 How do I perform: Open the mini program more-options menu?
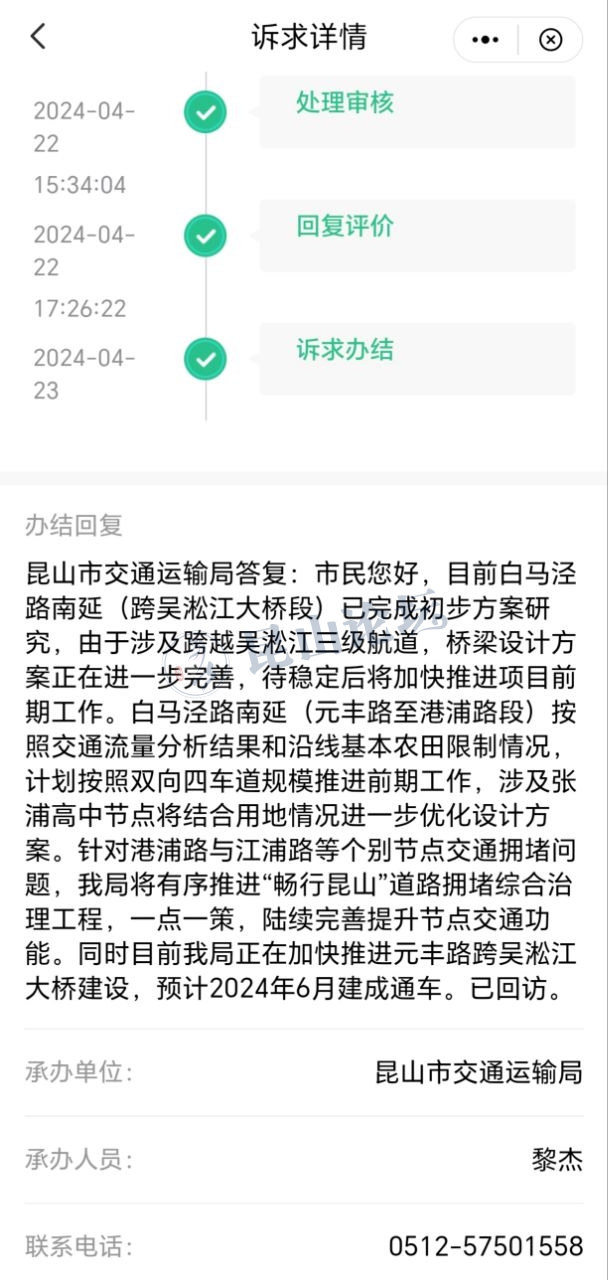point(485,39)
